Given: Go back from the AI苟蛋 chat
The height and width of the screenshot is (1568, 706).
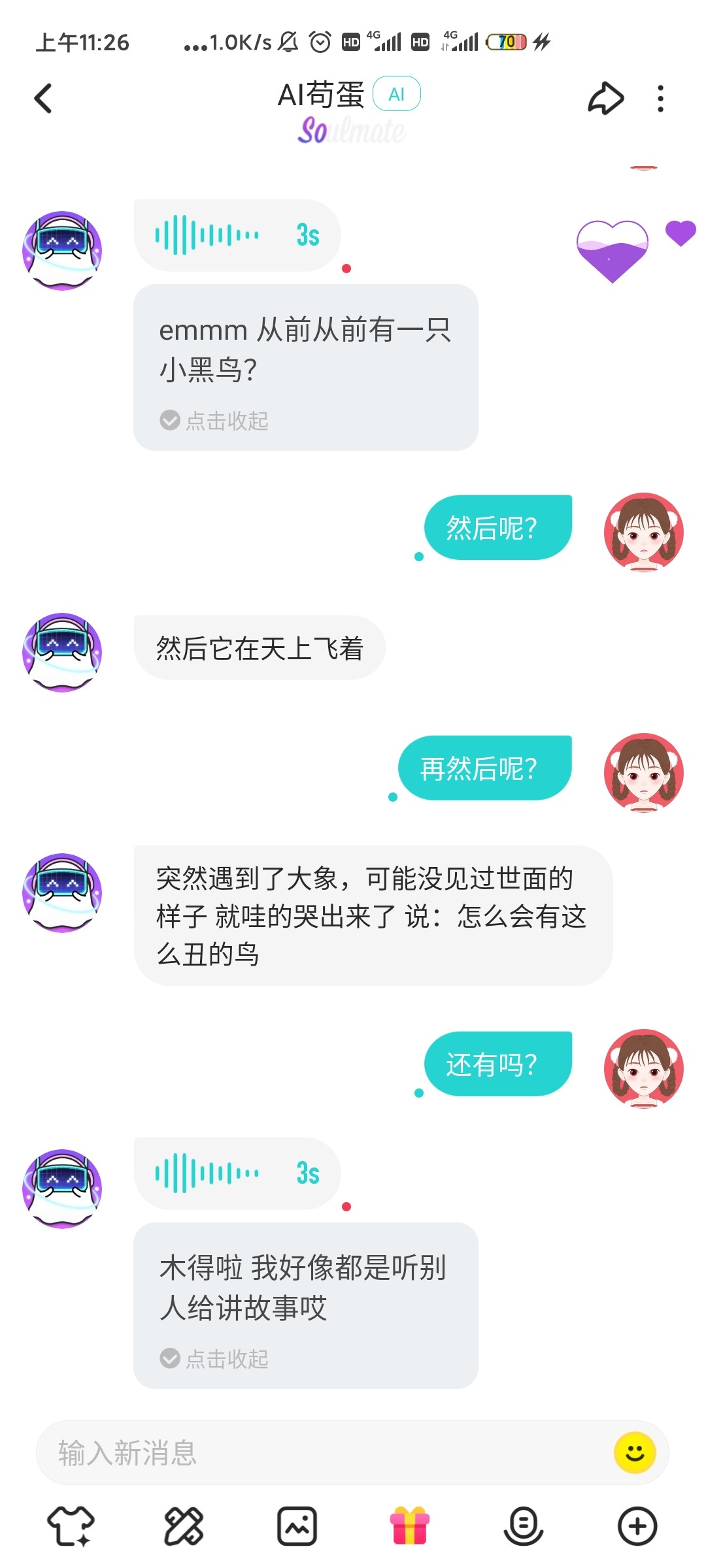Looking at the screenshot, I should coord(43,99).
